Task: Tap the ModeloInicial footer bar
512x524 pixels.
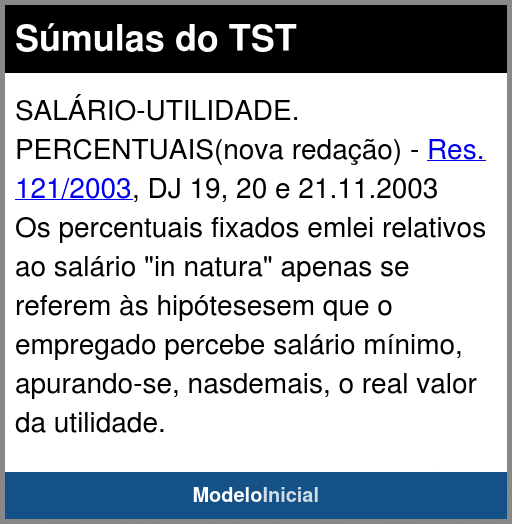Action: point(256,495)
